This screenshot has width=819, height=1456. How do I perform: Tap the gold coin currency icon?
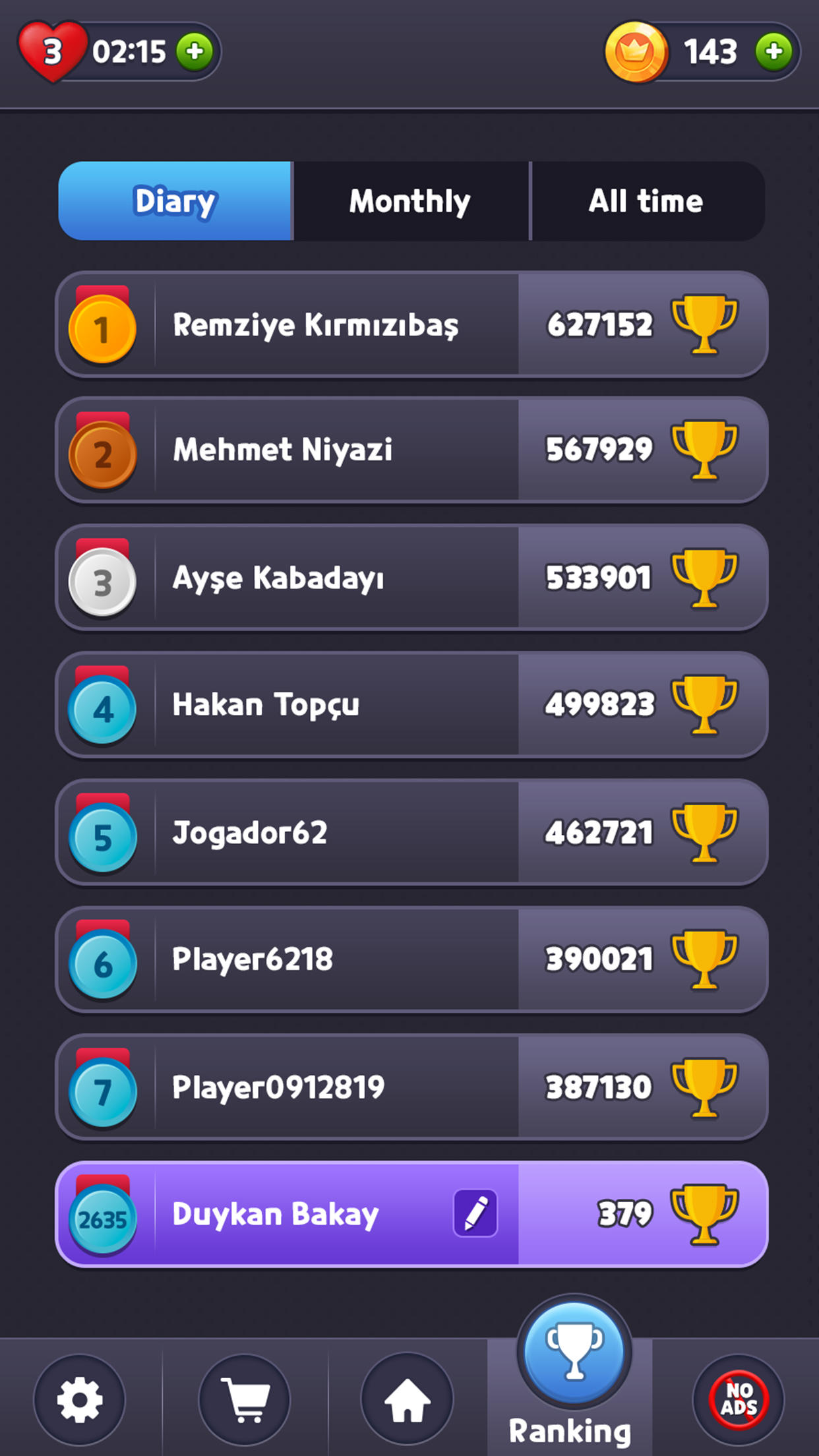(637, 52)
